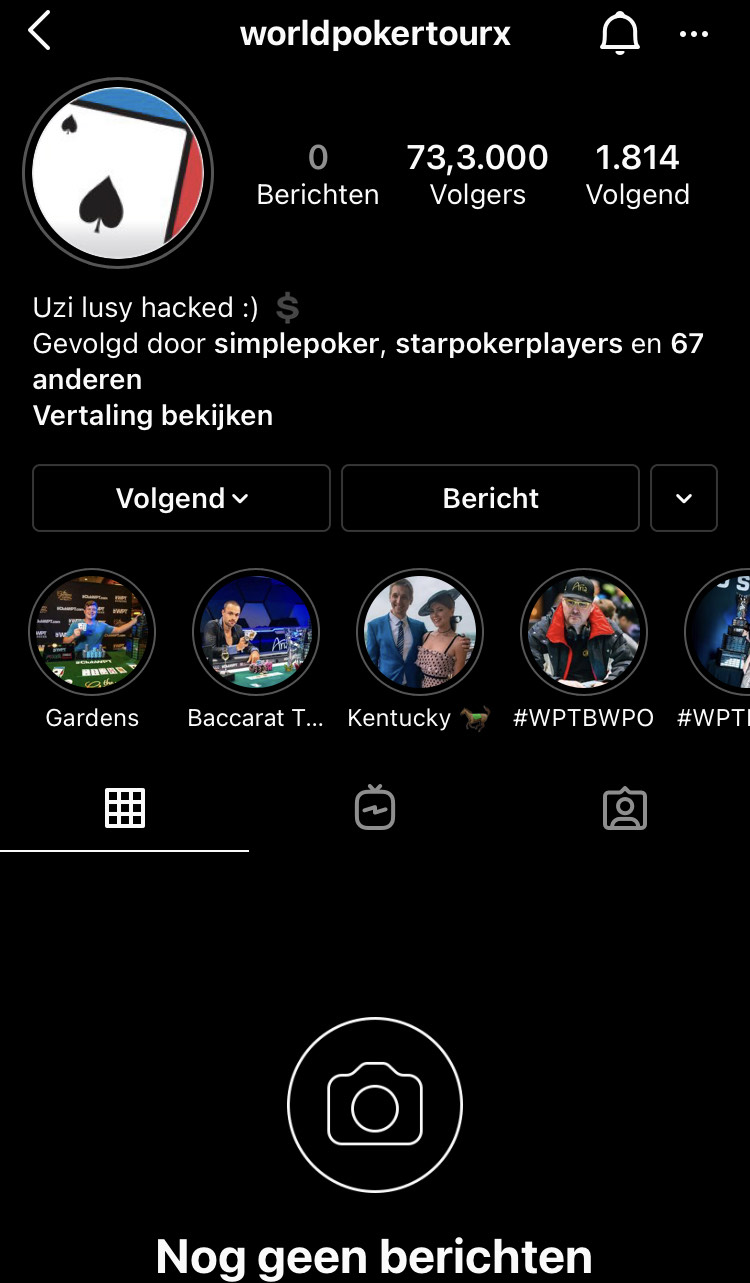
Task: View the profile picture
Action: tap(118, 172)
